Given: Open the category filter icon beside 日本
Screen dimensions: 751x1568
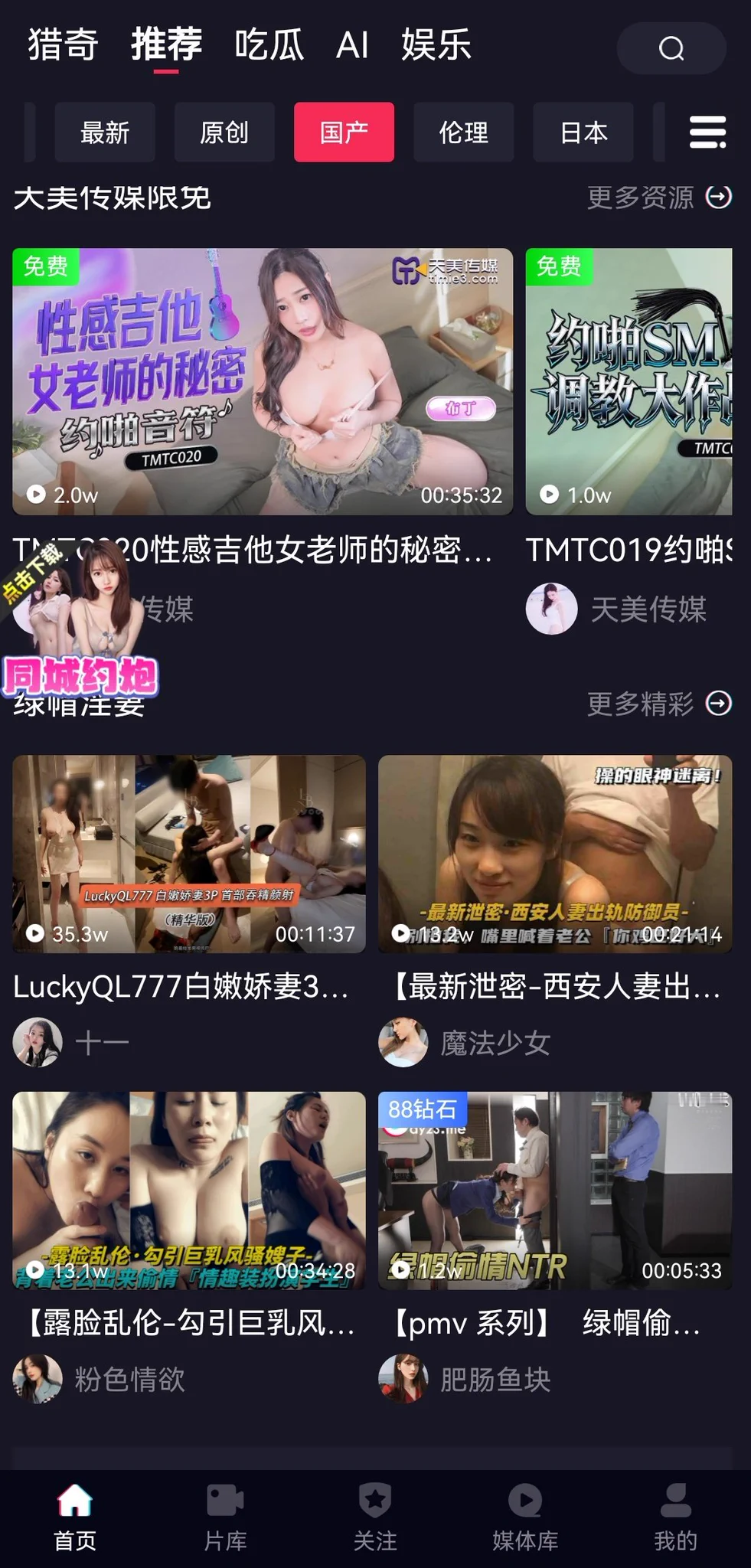Looking at the screenshot, I should tap(706, 132).
